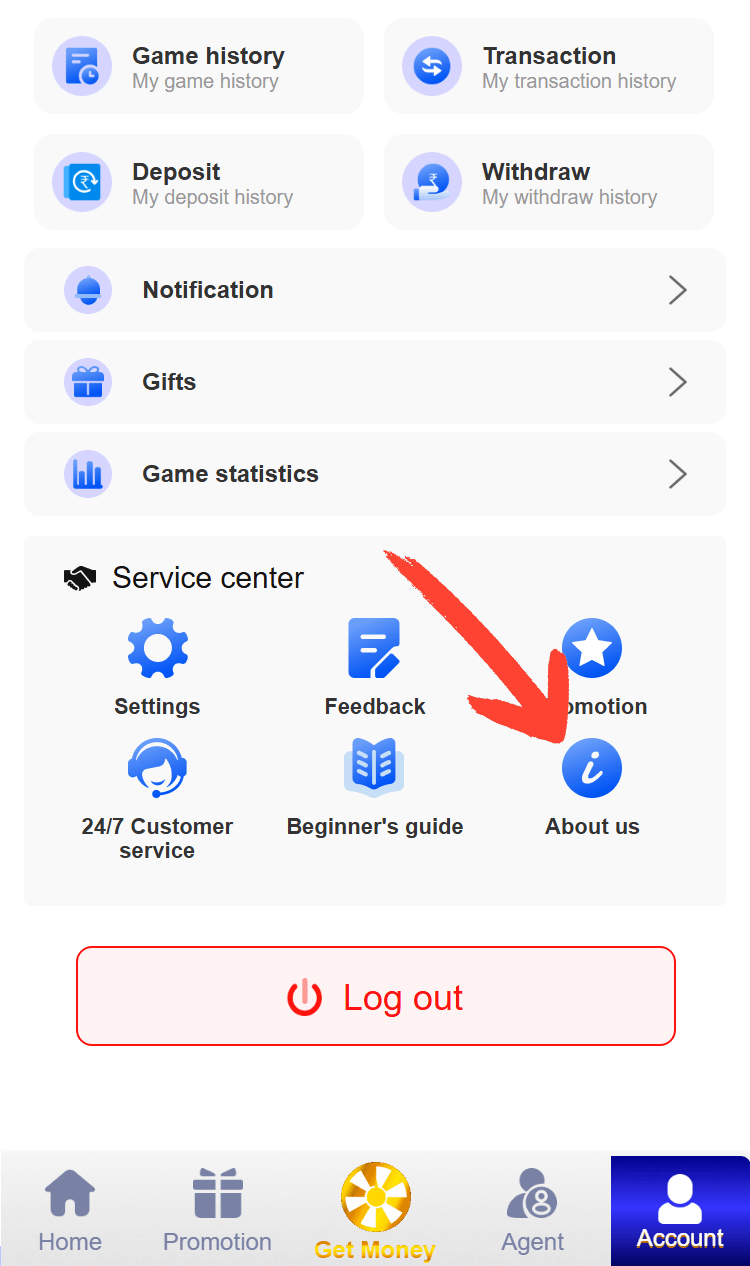The height and width of the screenshot is (1266, 750).
Task: Contact 24/7 Customer service
Action: [157, 797]
